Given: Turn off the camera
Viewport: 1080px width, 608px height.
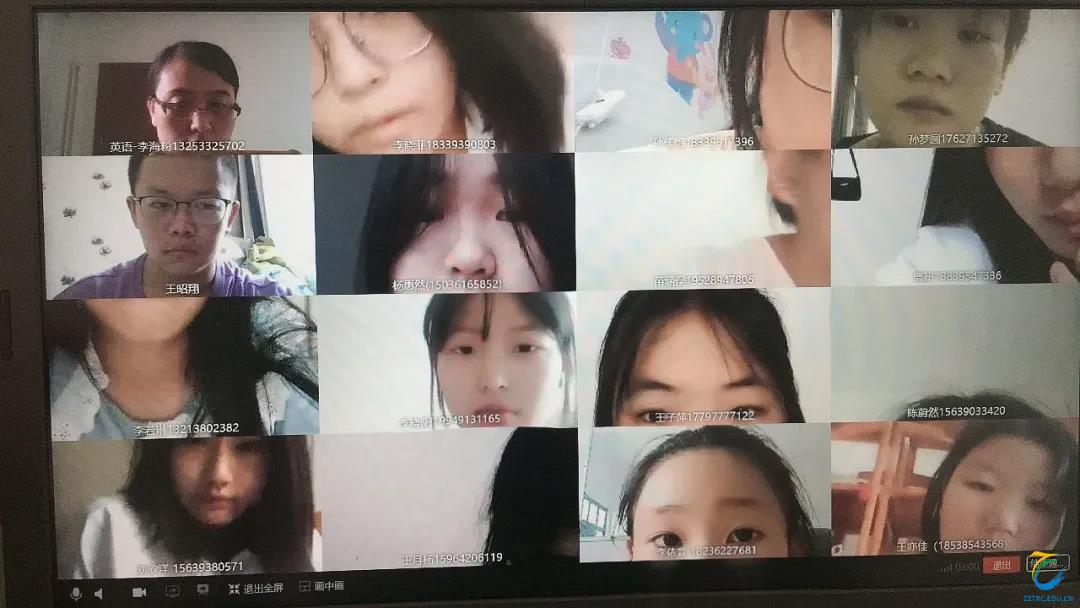Looking at the screenshot, I should pyautogui.click(x=139, y=592).
